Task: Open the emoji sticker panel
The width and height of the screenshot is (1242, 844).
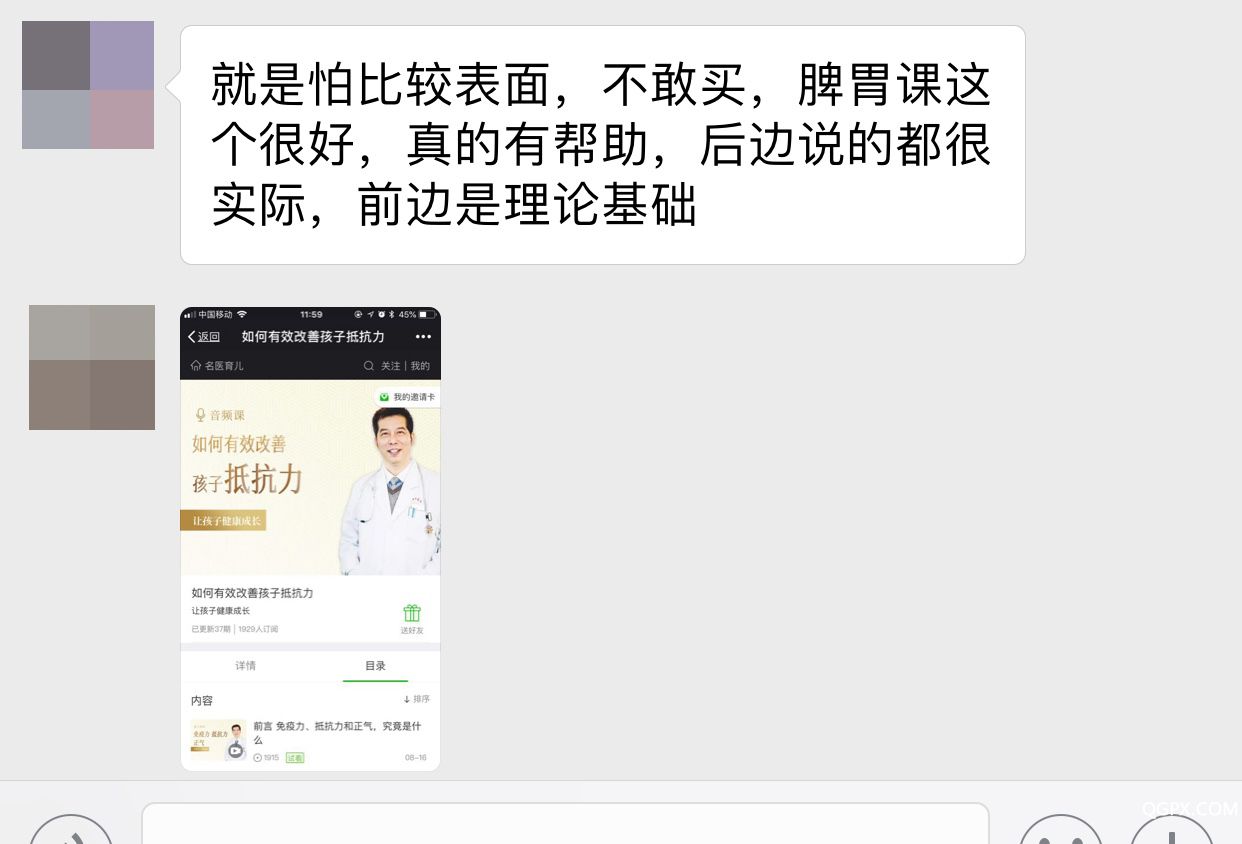Action: point(1061,832)
